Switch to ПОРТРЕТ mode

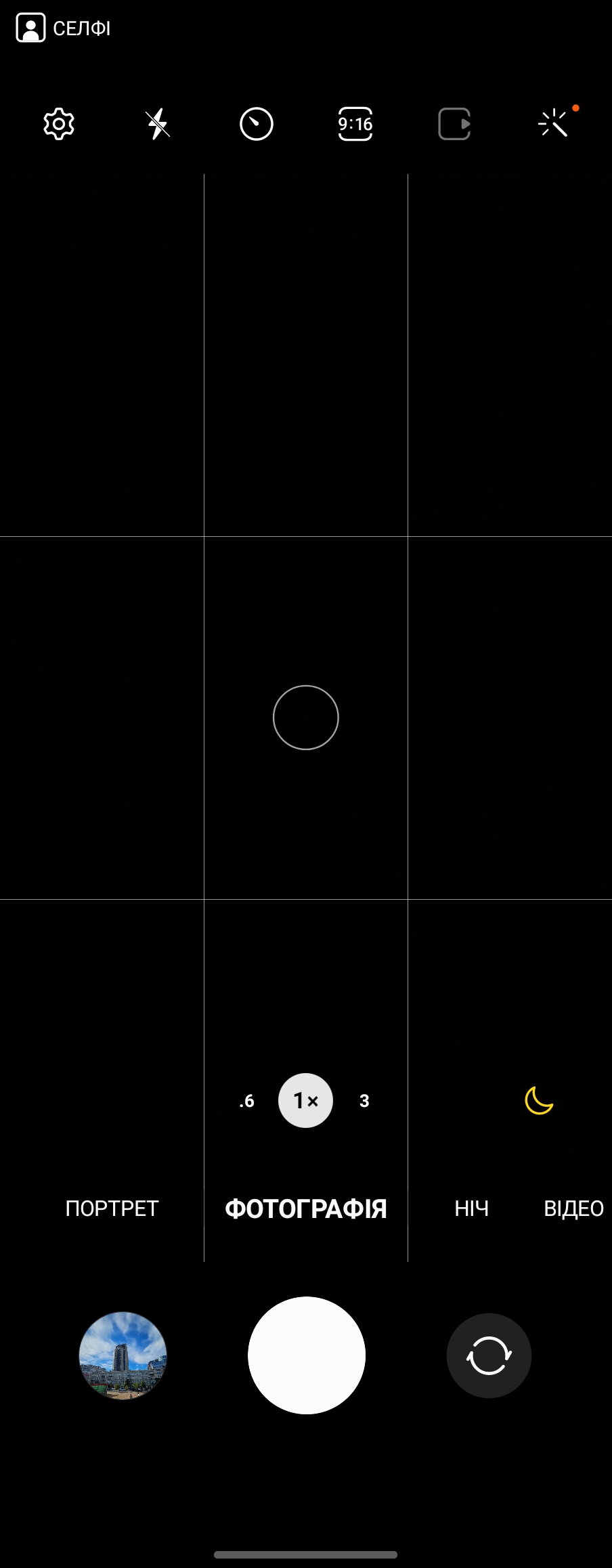[112, 1208]
